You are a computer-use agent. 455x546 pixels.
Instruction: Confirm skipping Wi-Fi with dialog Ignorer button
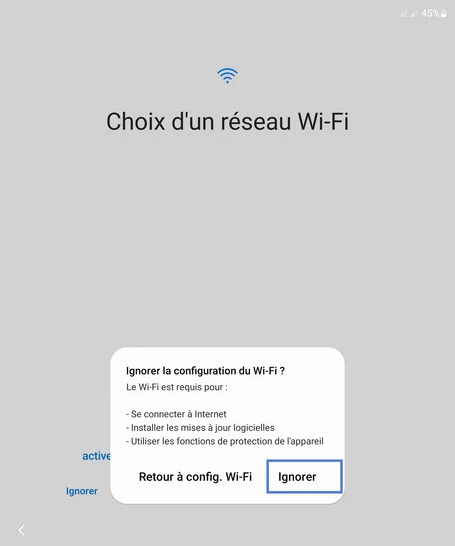point(305,476)
